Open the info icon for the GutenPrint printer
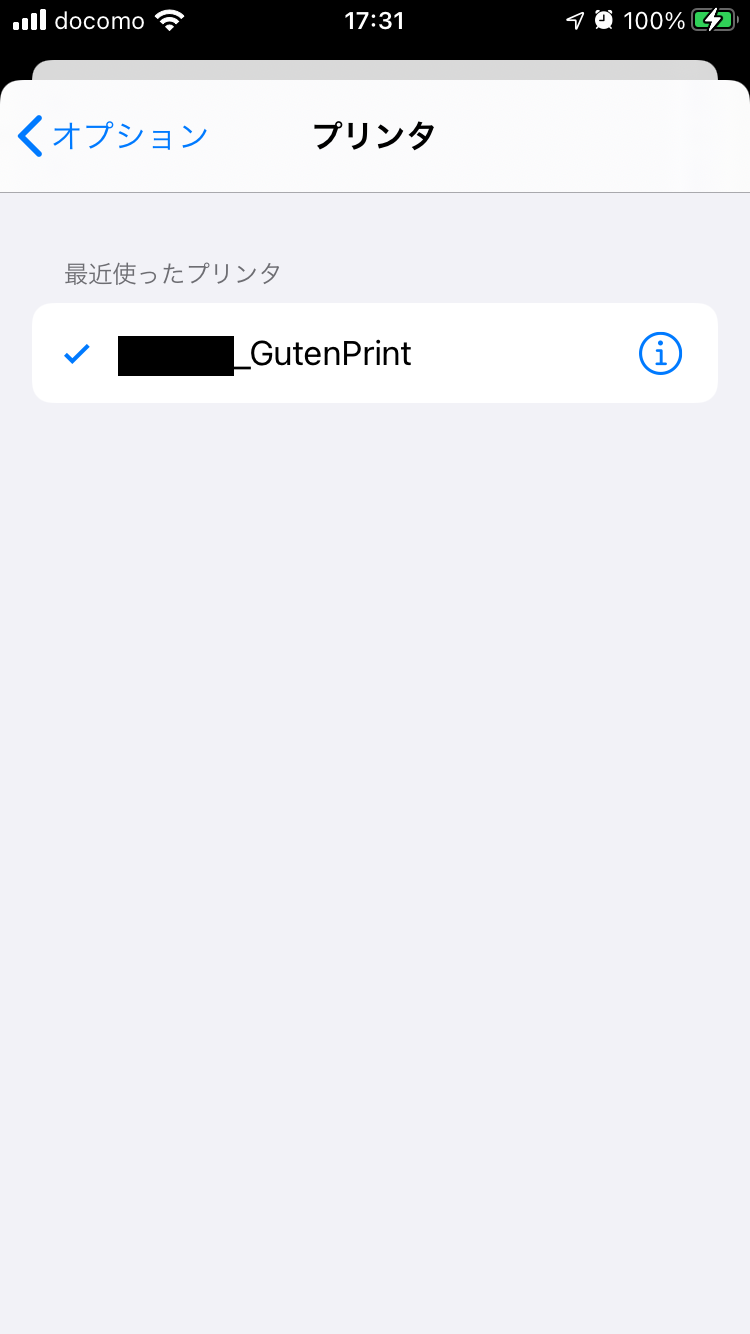Image resolution: width=750 pixels, height=1334 pixels. 660,353
